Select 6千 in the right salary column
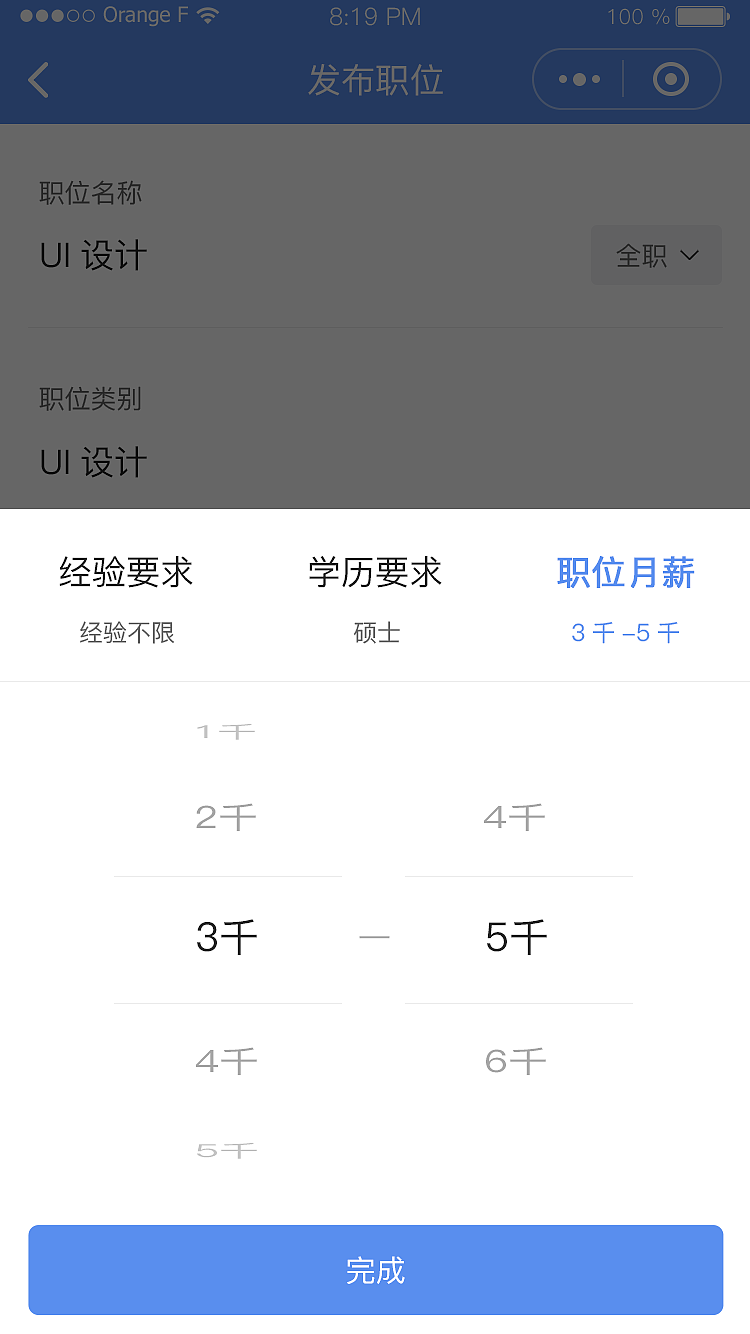The height and width of the screenshot is (1334, 750). [516, 1060]
